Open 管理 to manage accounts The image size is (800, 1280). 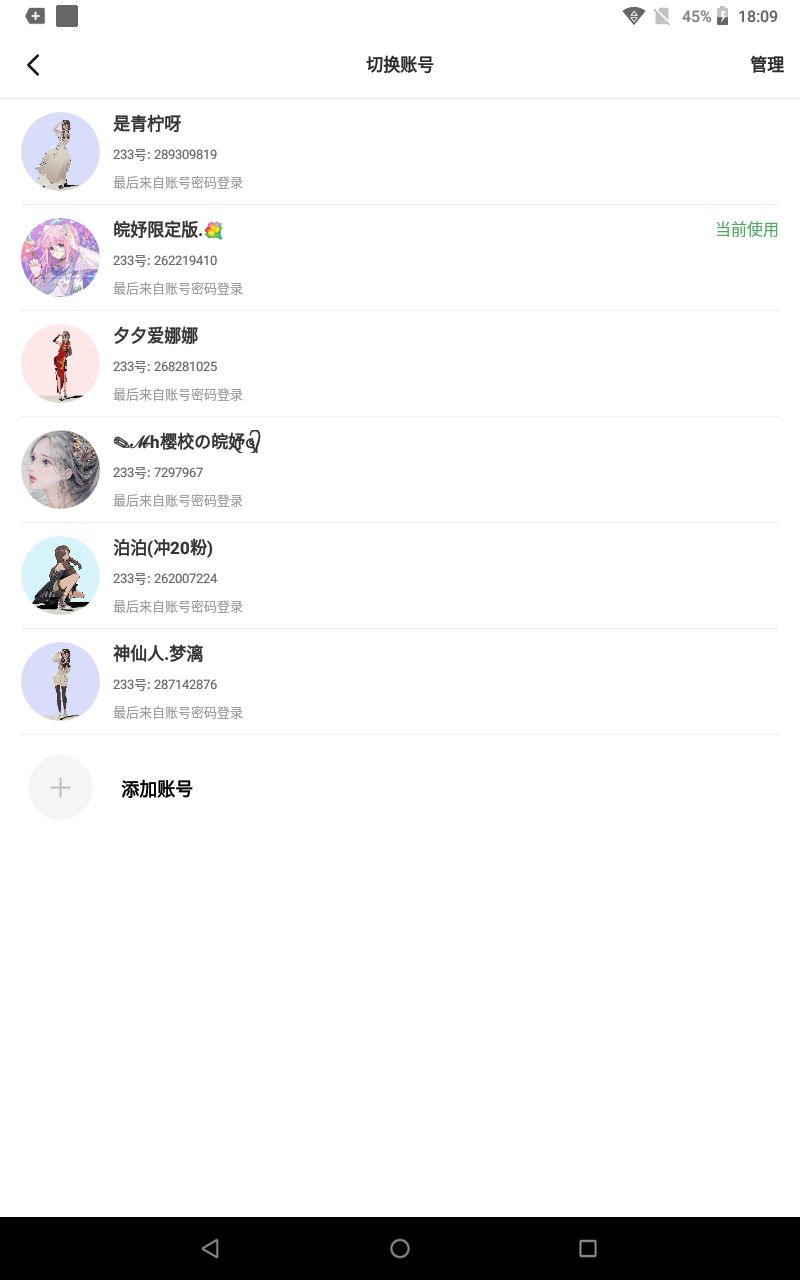pos(766,65)
